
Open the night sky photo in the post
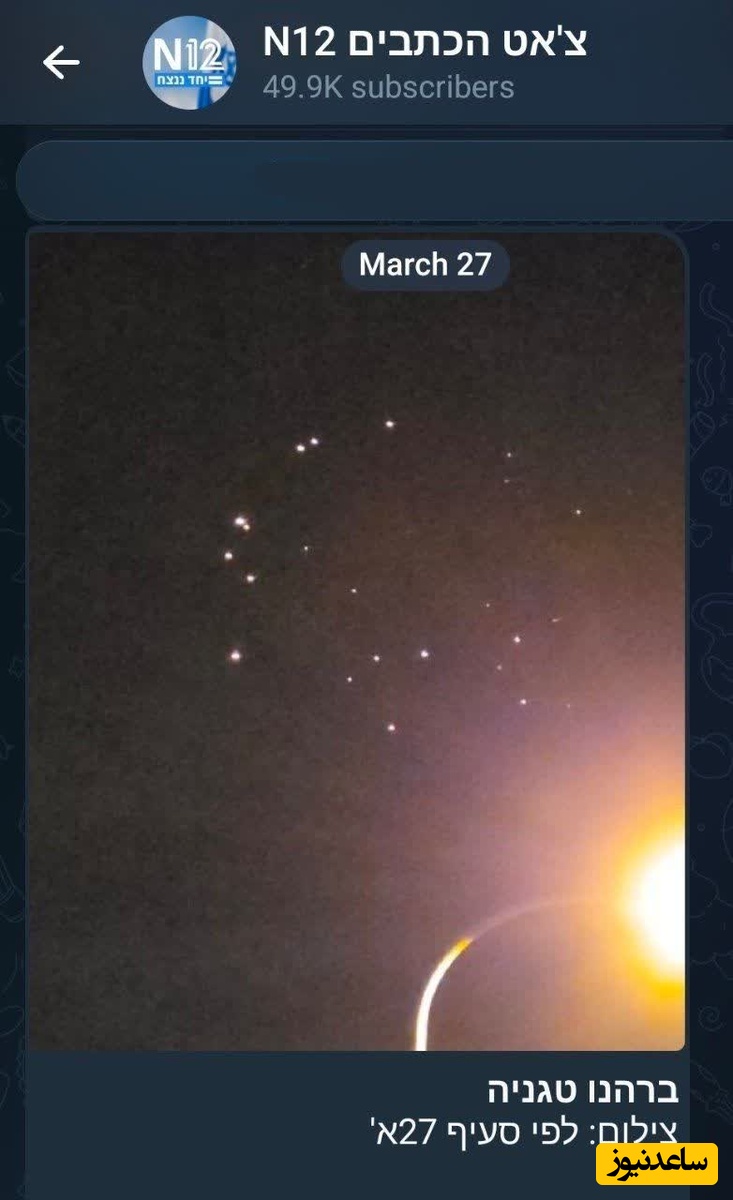(x=356, y=640)
